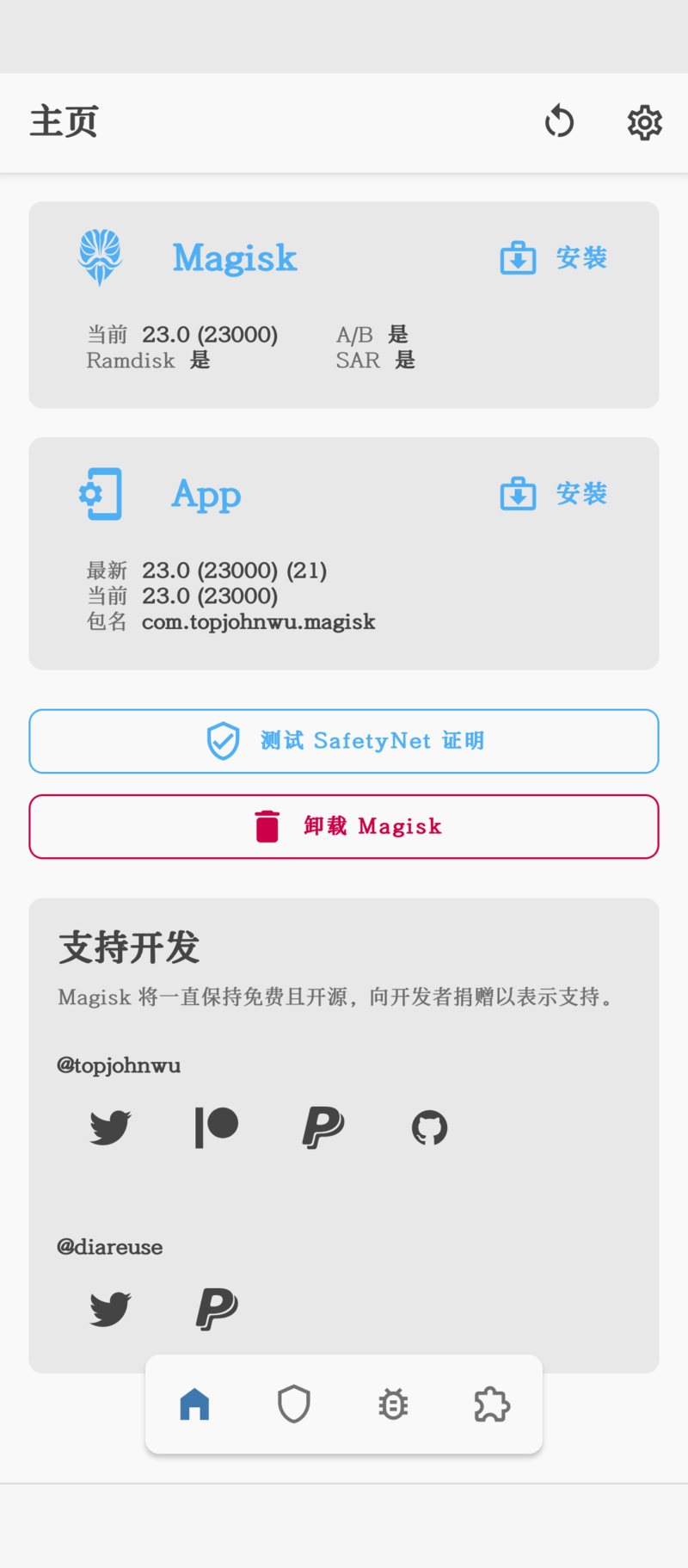This screenshot has height=1568, width=688.
Task: Tap 安装 in the Magisk card
Action: pos(555,257)
